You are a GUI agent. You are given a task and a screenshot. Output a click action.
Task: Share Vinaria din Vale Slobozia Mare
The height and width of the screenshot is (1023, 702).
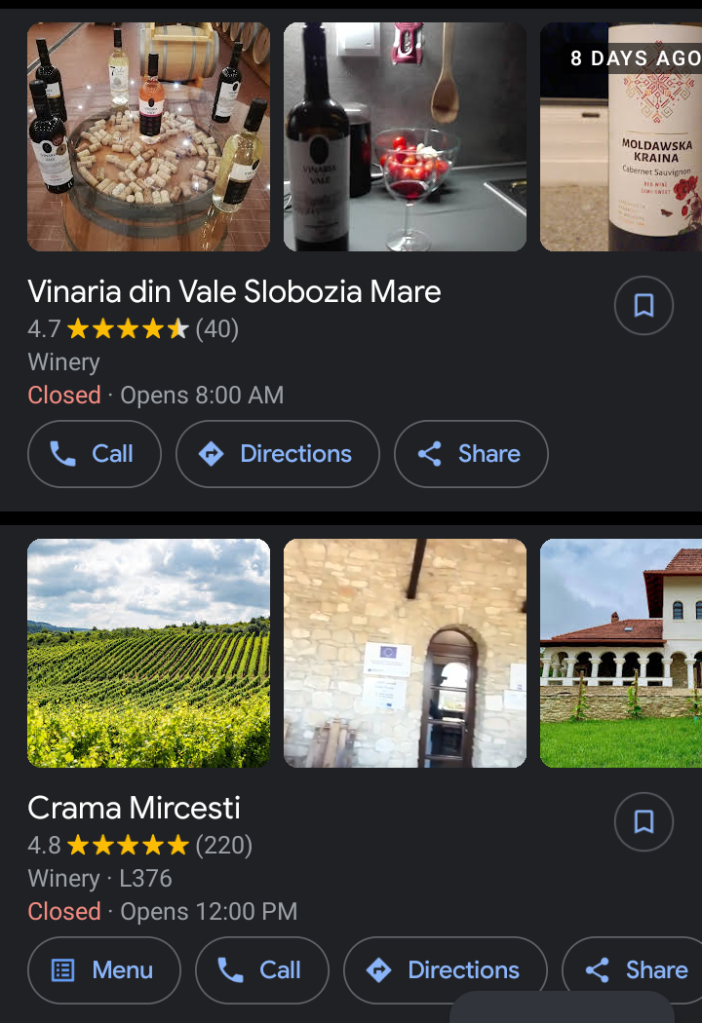click(471, 454)
